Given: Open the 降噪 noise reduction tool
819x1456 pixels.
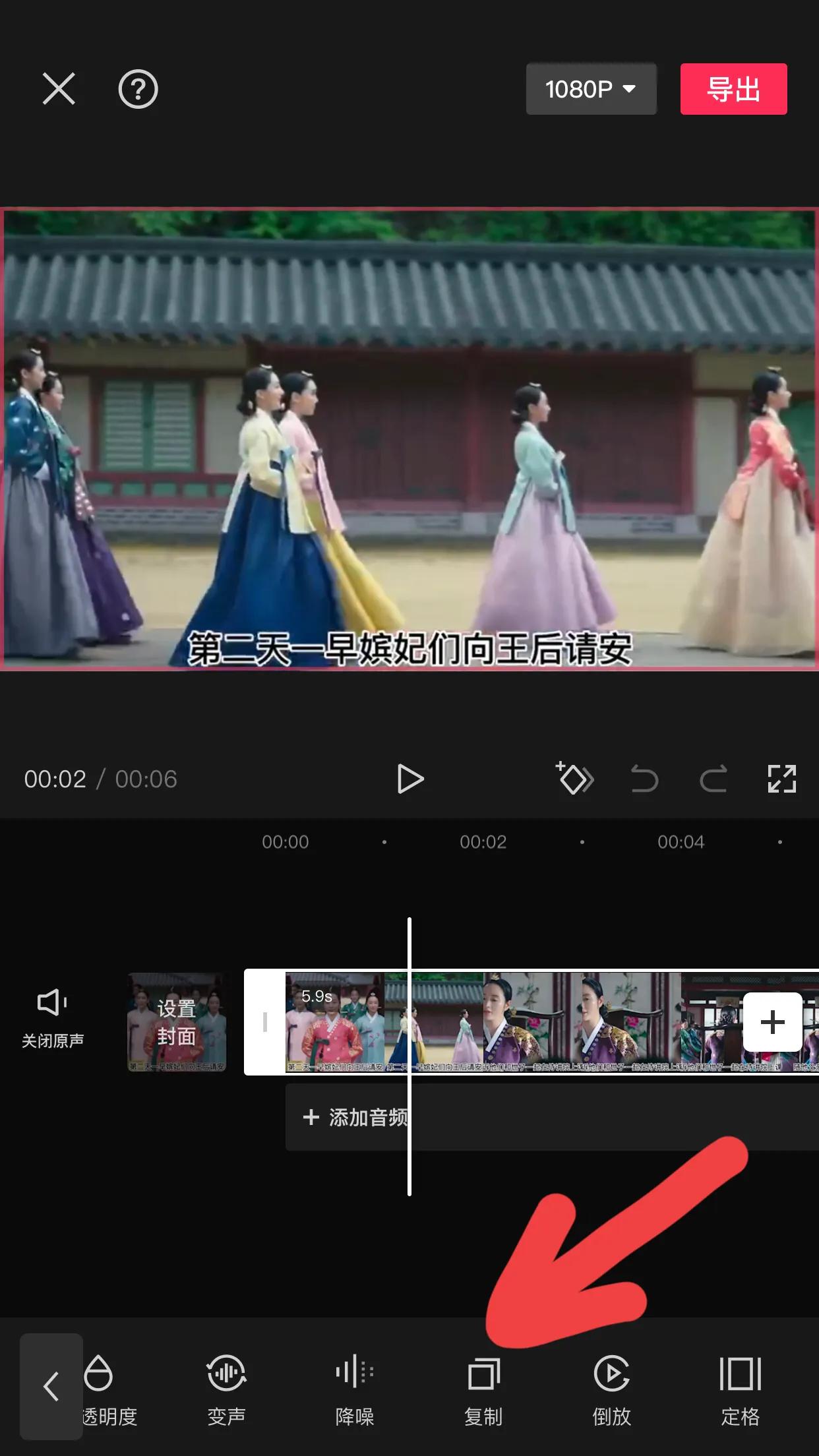Looking at the screenshot, I should point(355,1388).
